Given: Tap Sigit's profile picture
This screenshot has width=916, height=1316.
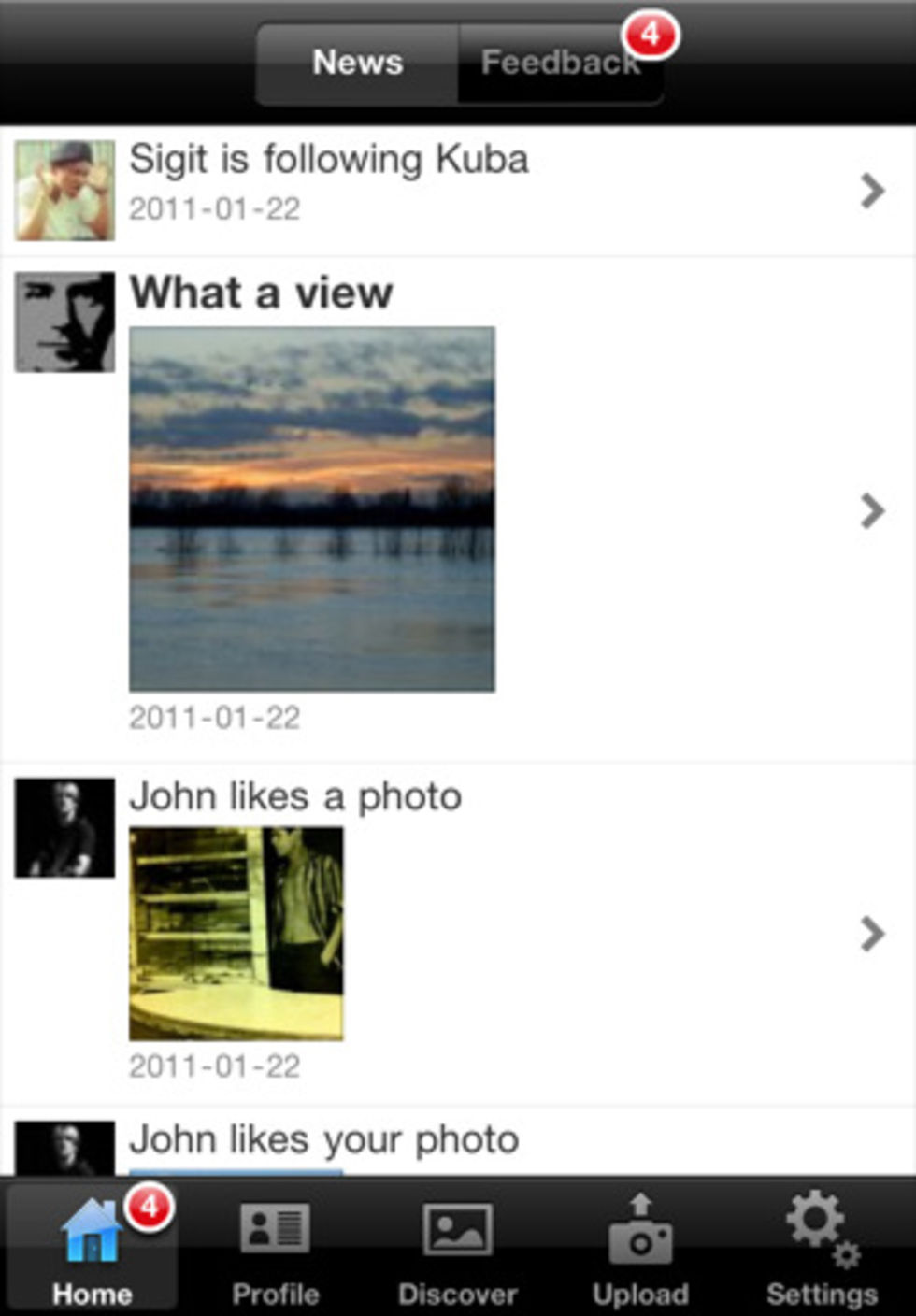Looking at the screenshot, I should (x=64, y=191).
